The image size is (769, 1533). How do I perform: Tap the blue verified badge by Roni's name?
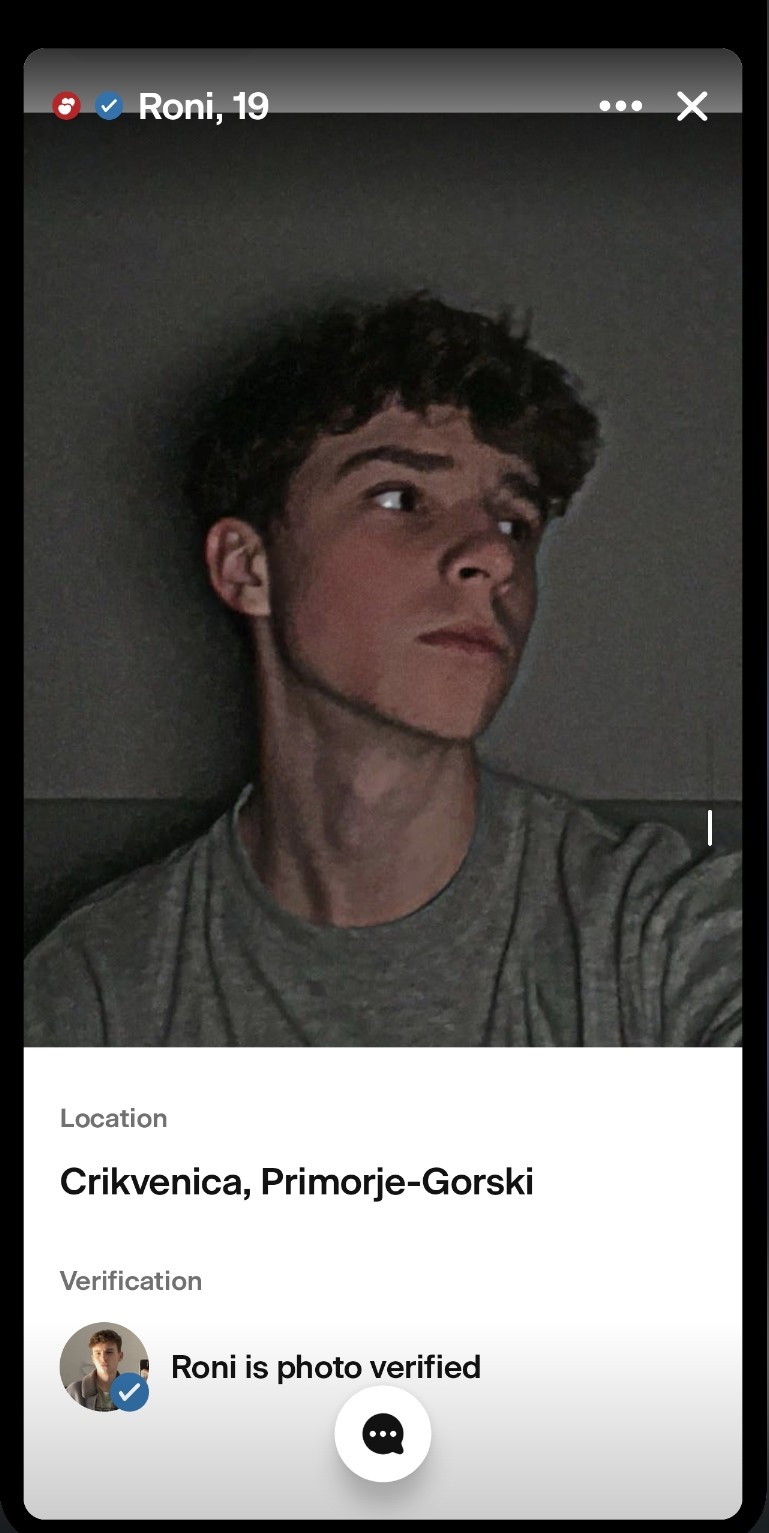[109, 106]
